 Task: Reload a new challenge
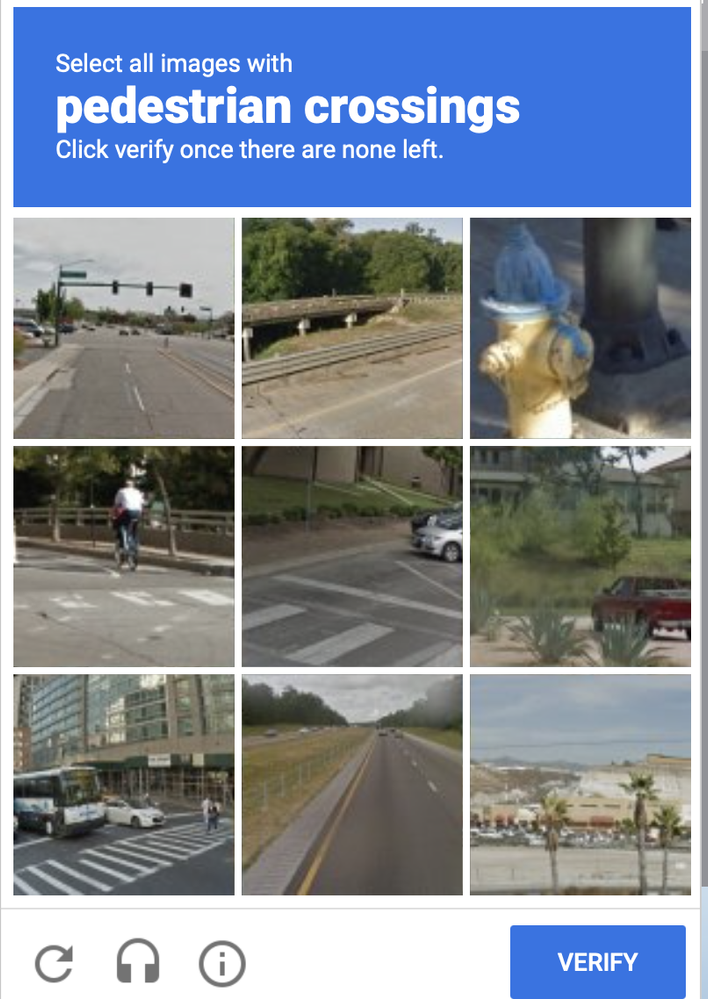(54, 964)
